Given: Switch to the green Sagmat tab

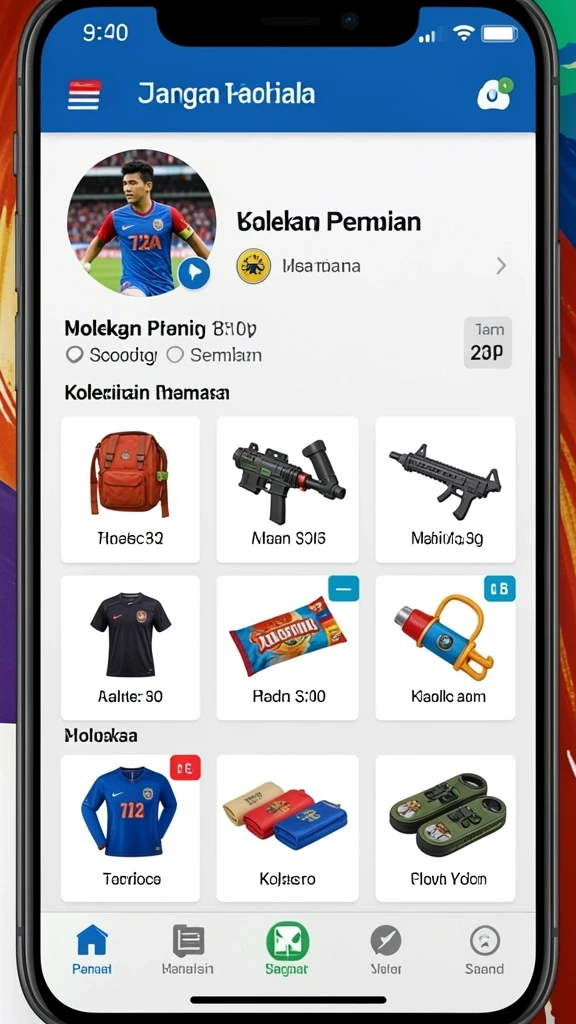Looking at the screenshot, I should pos(287,950).
